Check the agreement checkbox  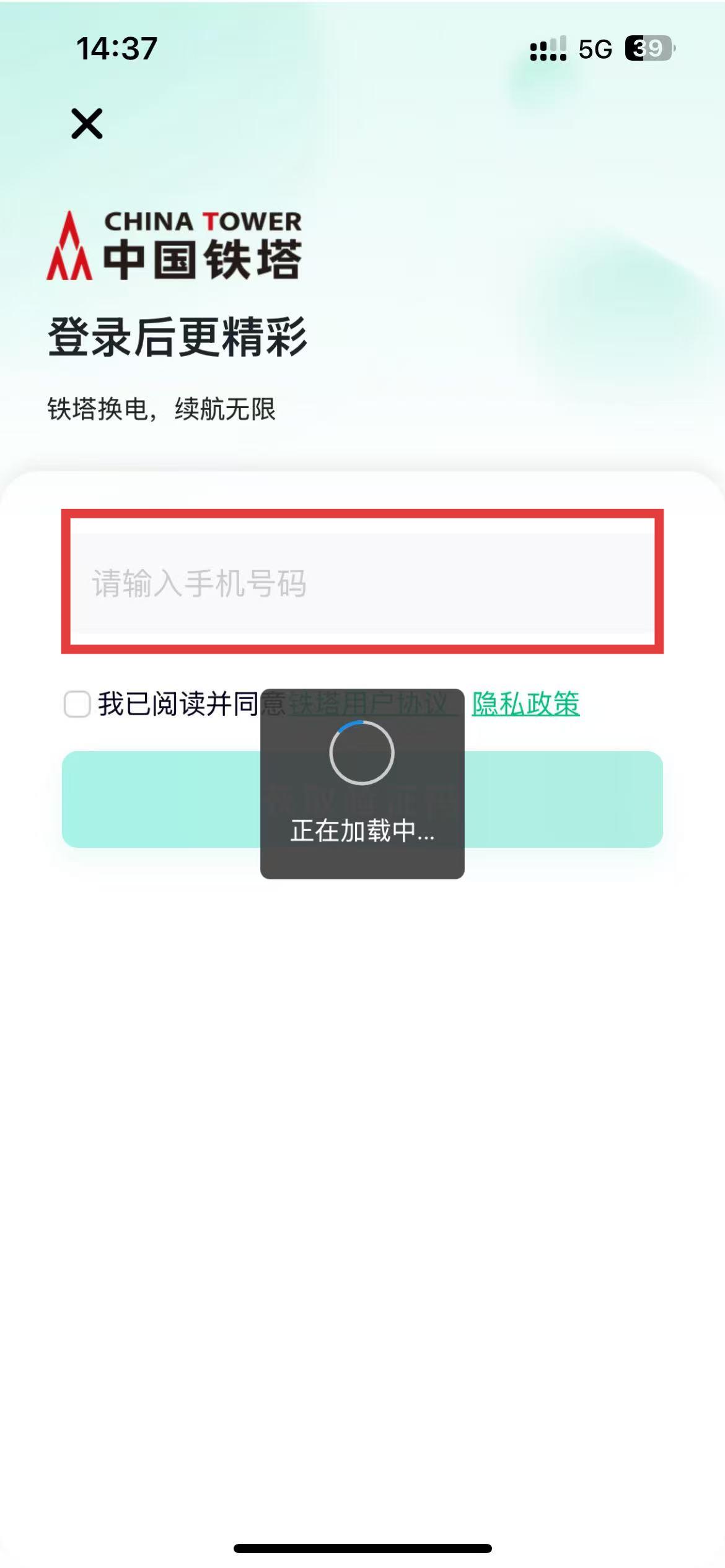[x=77, y=704]
